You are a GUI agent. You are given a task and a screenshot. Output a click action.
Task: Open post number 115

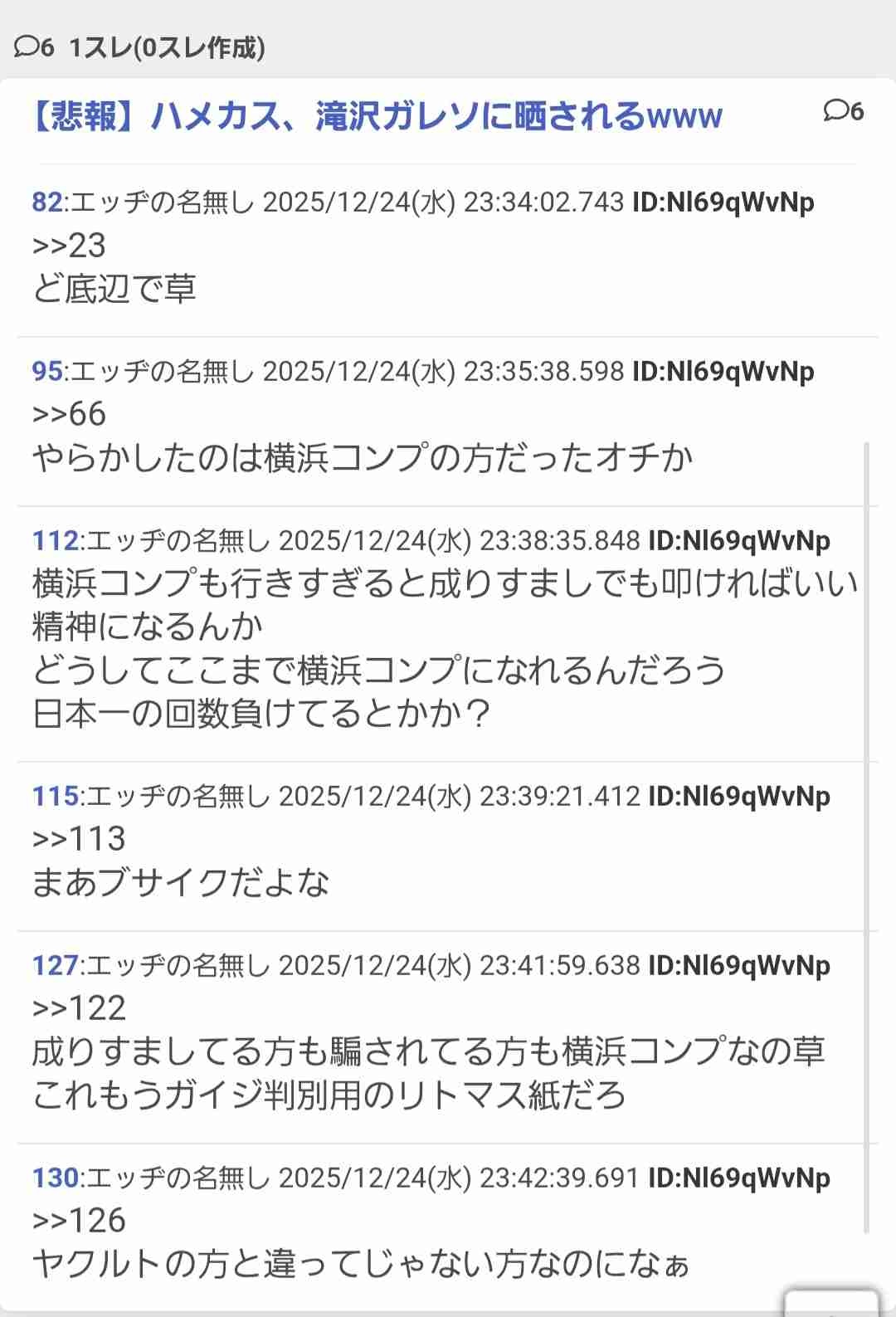(x=56, y=797)
